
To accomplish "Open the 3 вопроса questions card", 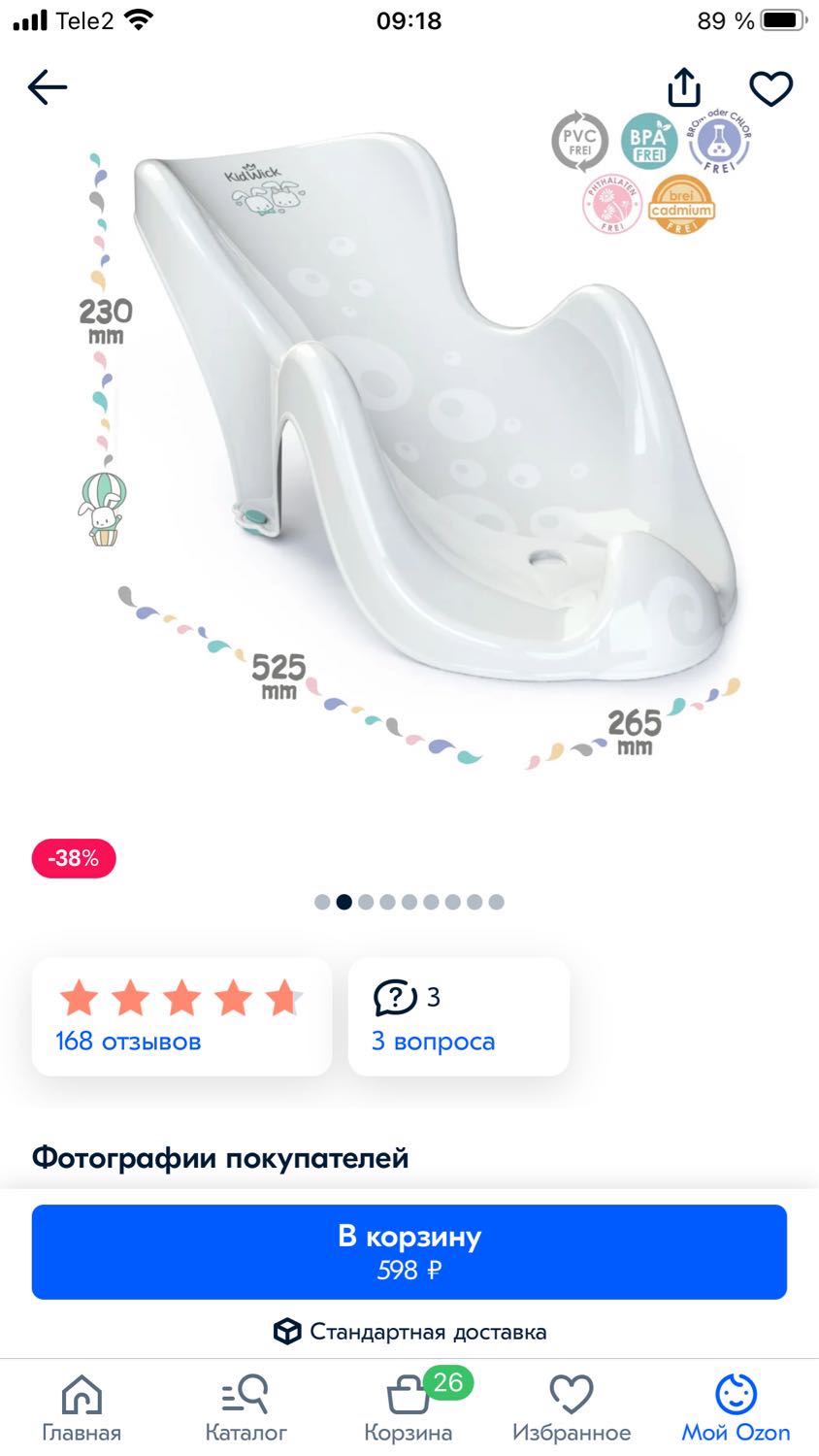I will click(458, 1016).
